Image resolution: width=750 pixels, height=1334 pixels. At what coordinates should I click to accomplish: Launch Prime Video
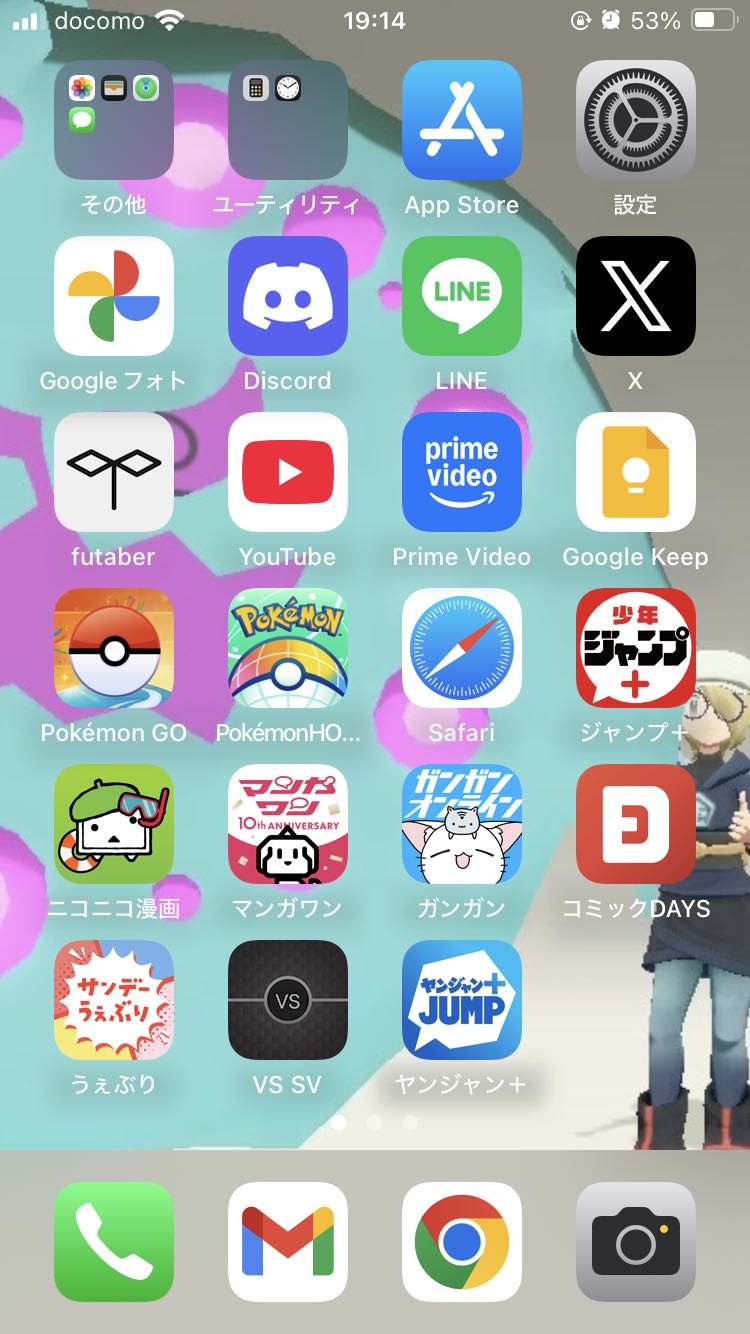coord(462,472)
